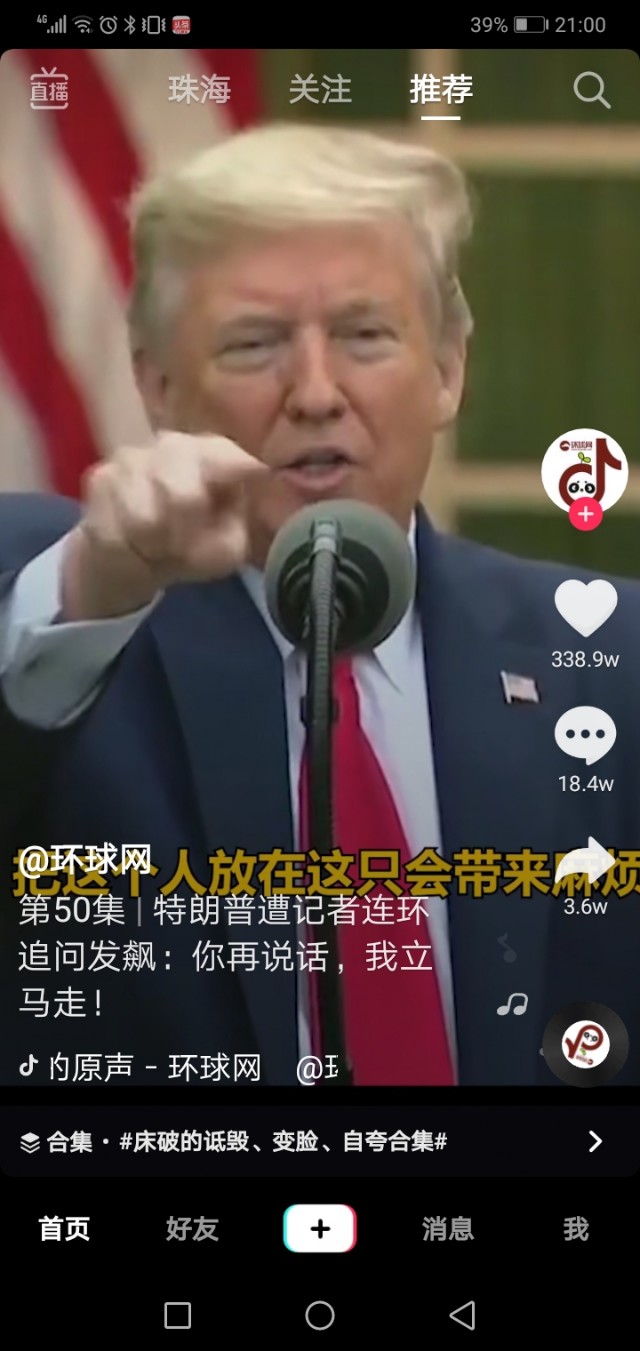Open the live stream (直播) icon
640x1351 pixels.
[49, 88]
